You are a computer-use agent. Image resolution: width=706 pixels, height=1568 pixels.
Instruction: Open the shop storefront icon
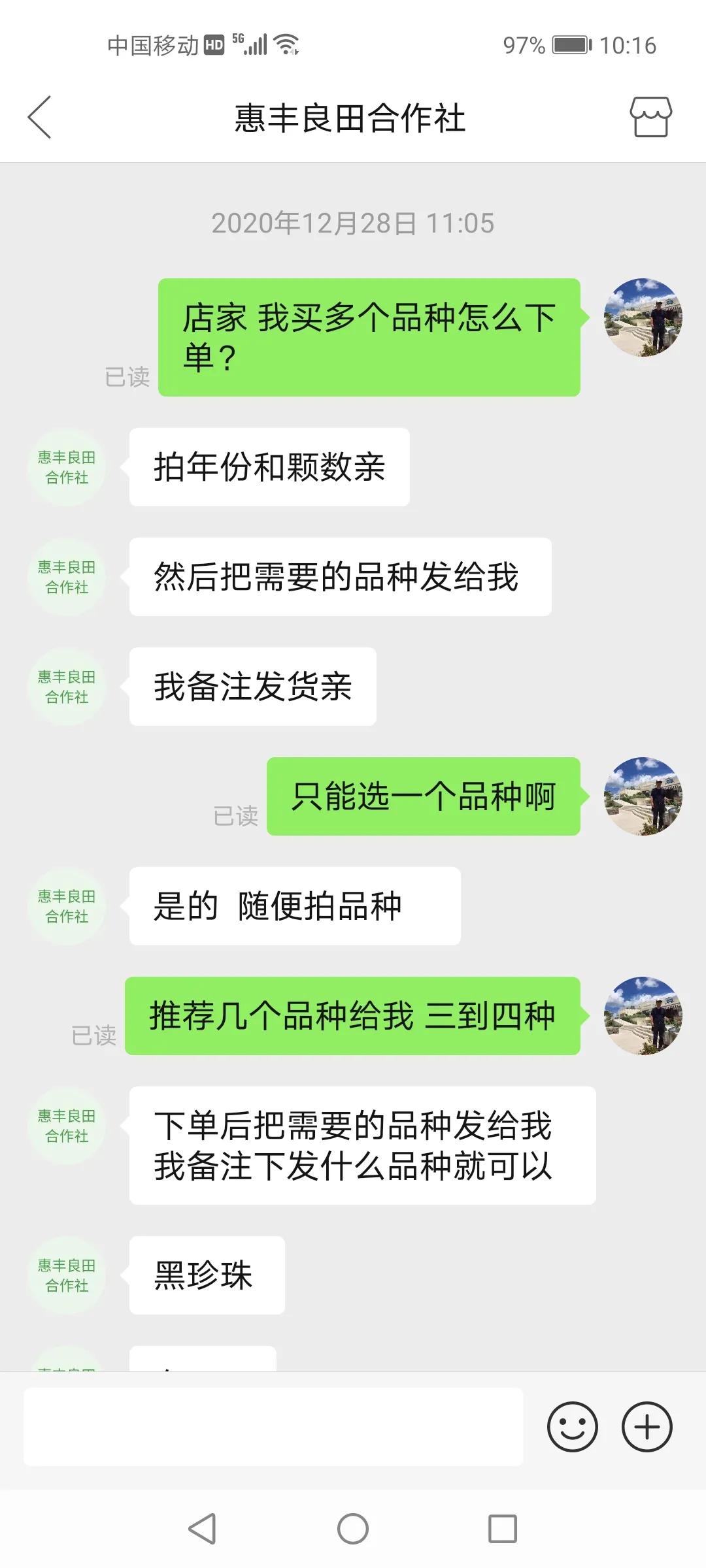pos(650,117)
